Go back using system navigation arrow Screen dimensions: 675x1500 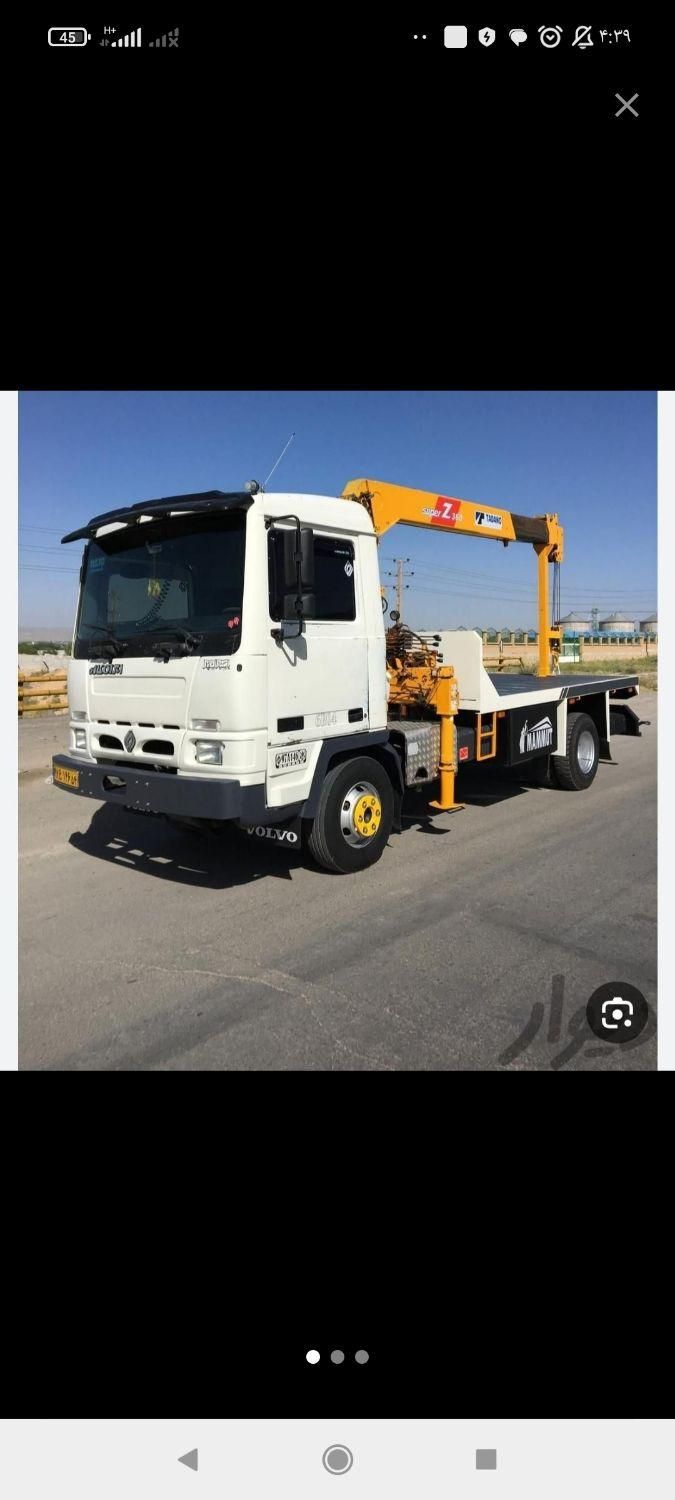(188, 1459)
